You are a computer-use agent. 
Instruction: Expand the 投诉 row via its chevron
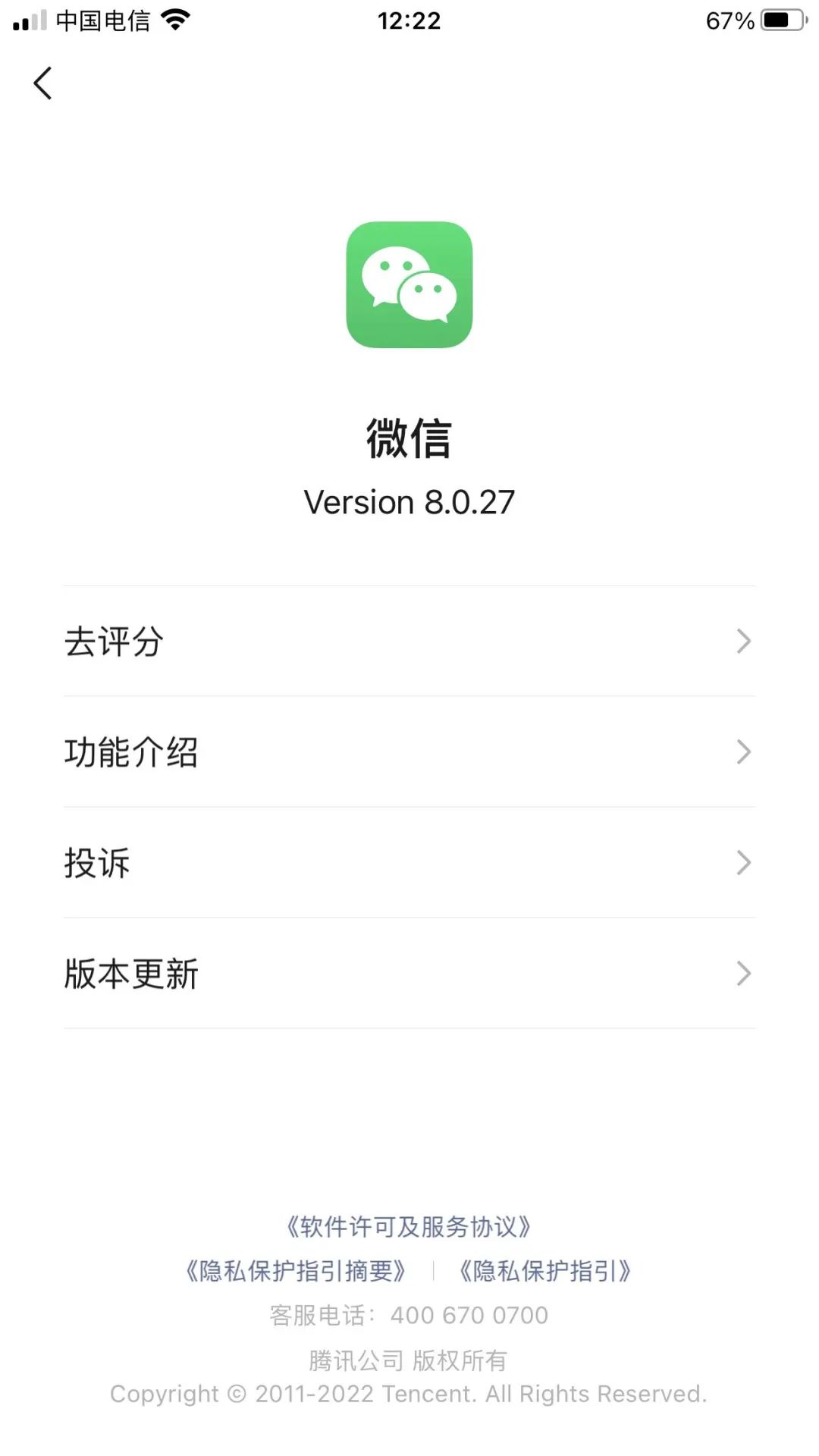pyautogui.click(x=743, y=862)
